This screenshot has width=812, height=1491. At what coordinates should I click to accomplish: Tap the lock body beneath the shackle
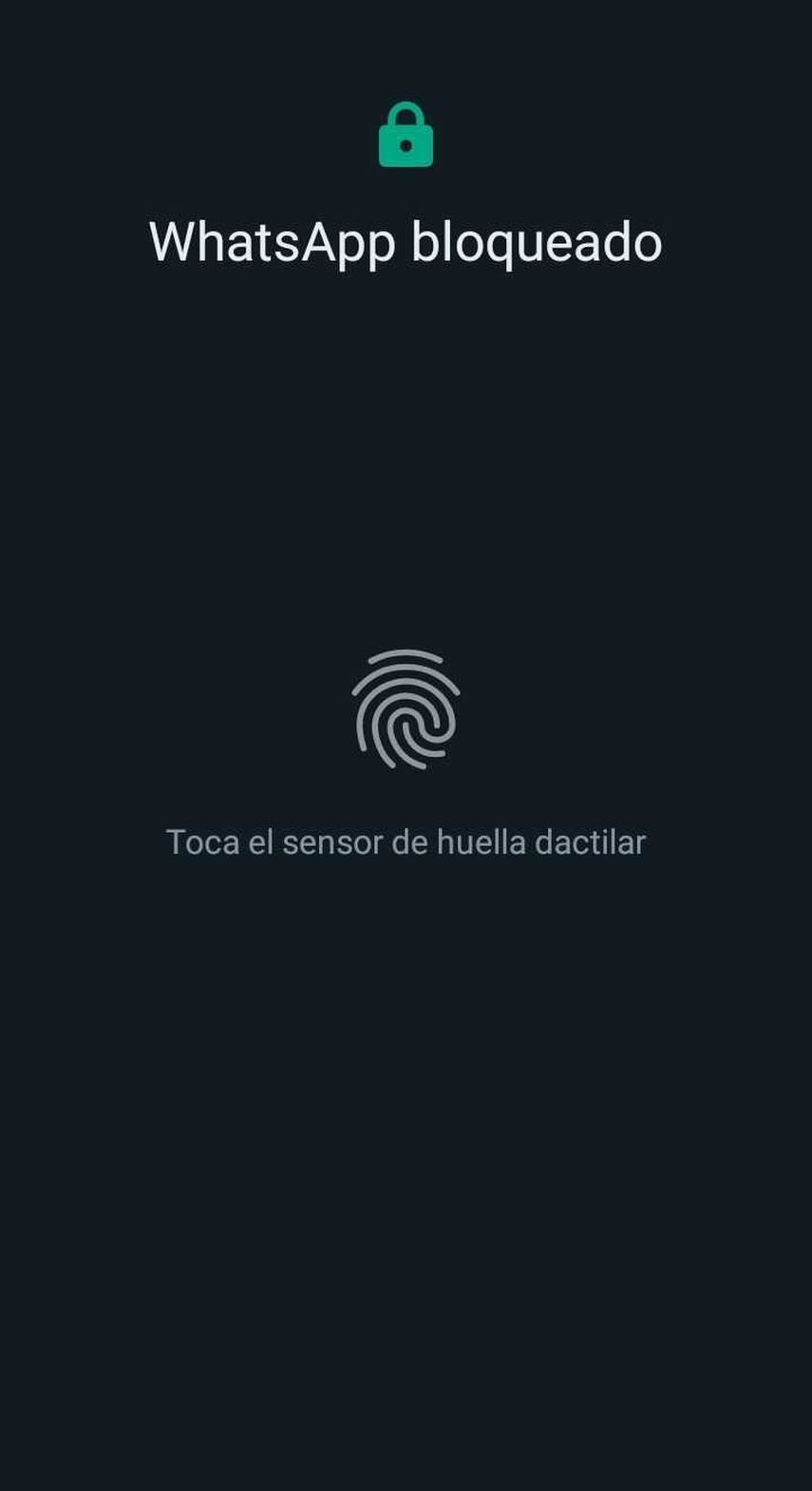406,147
